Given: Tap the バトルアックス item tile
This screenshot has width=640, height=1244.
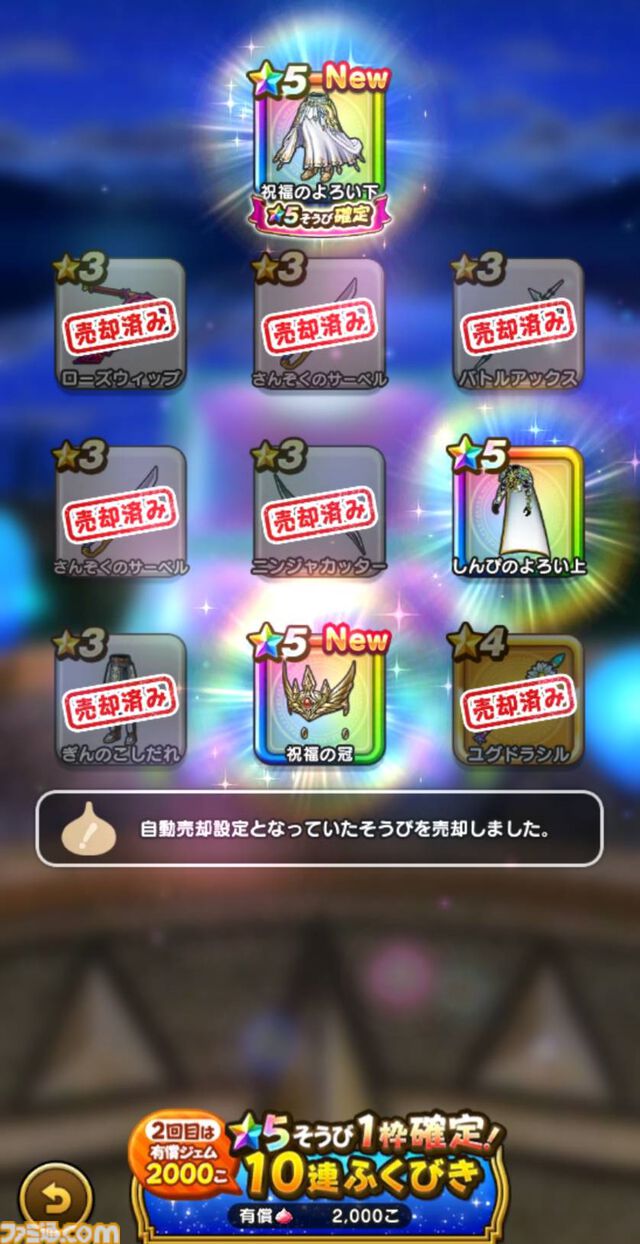Looking at the screenshot, I should point(518,324).
